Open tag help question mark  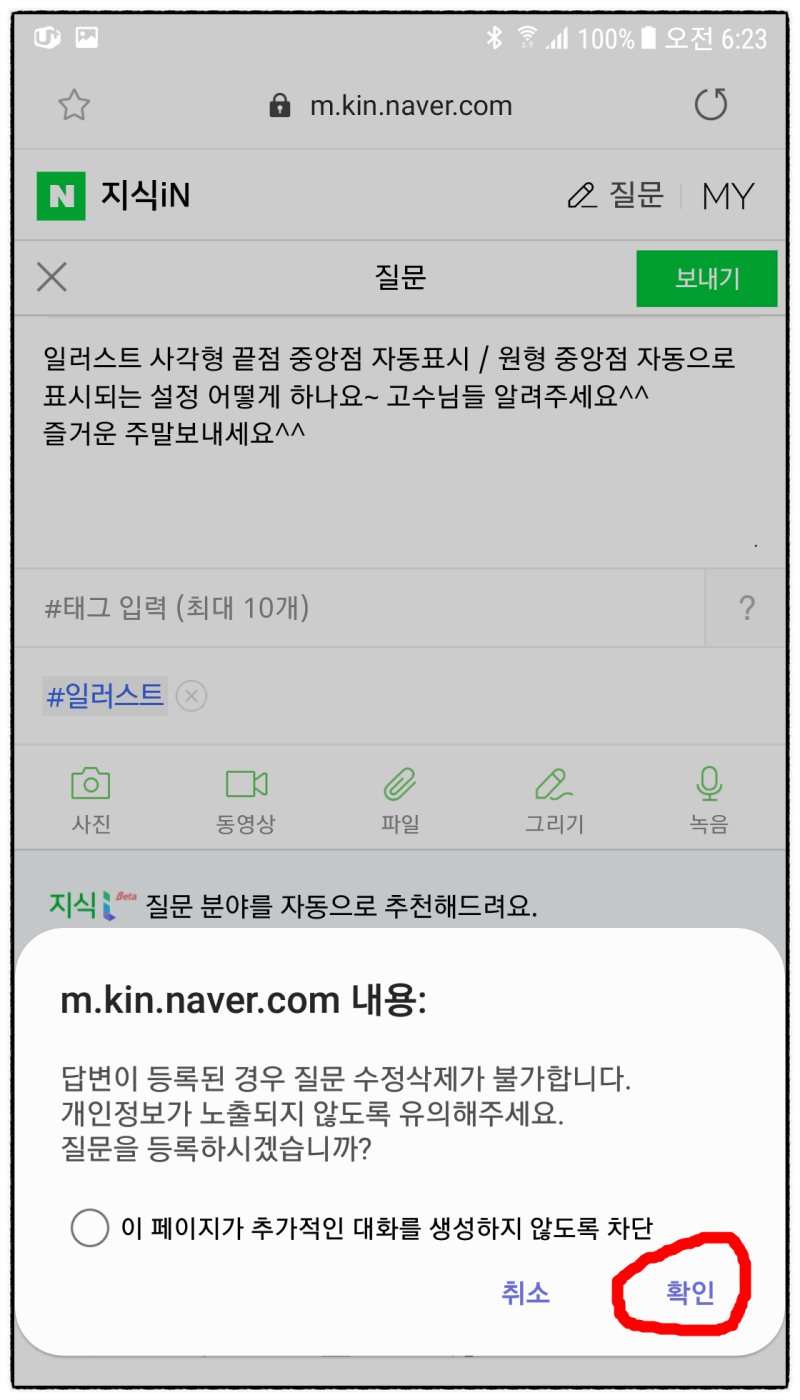click(x=746, y=608)
